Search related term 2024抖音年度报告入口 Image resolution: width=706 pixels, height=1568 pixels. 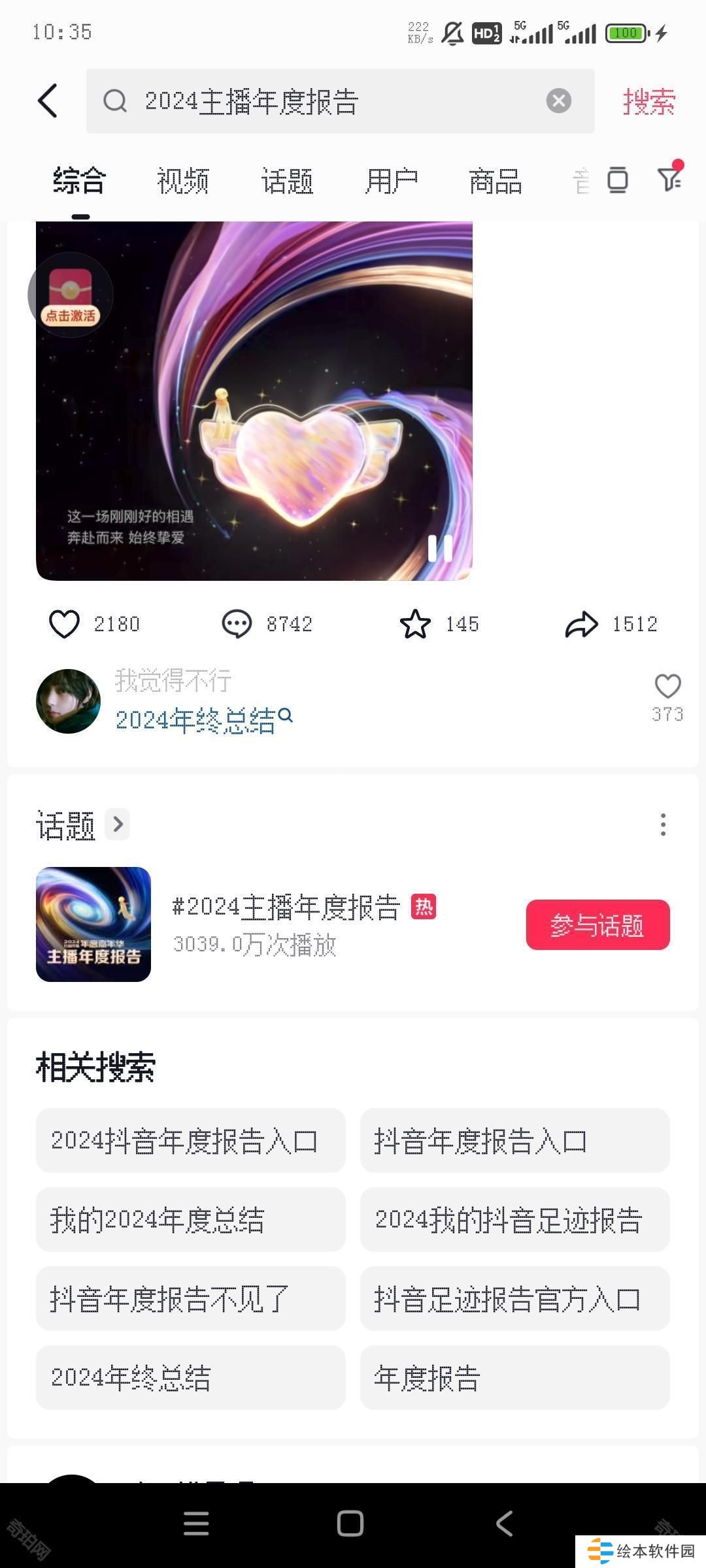190,1141
